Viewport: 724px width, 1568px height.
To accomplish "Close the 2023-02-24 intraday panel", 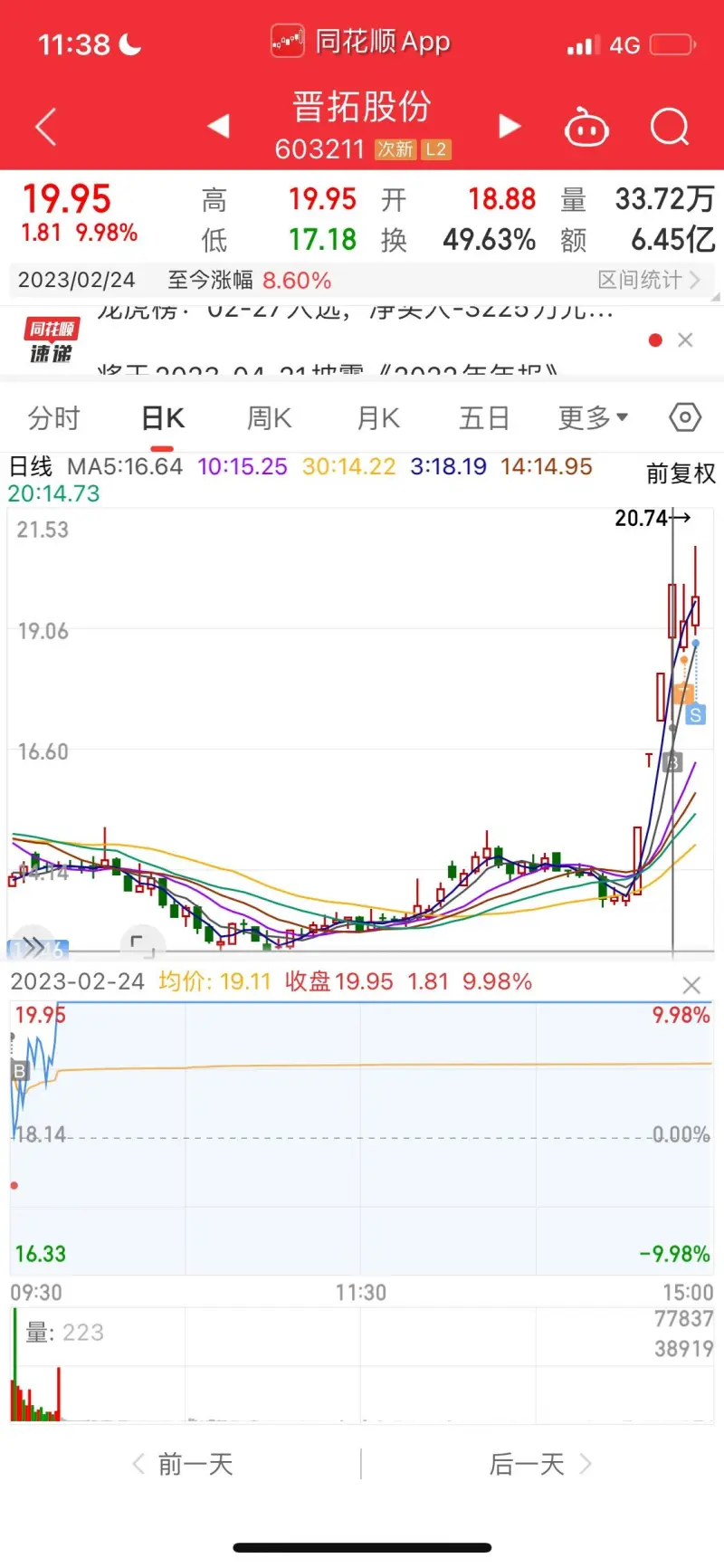I will [x=691, y=985].
